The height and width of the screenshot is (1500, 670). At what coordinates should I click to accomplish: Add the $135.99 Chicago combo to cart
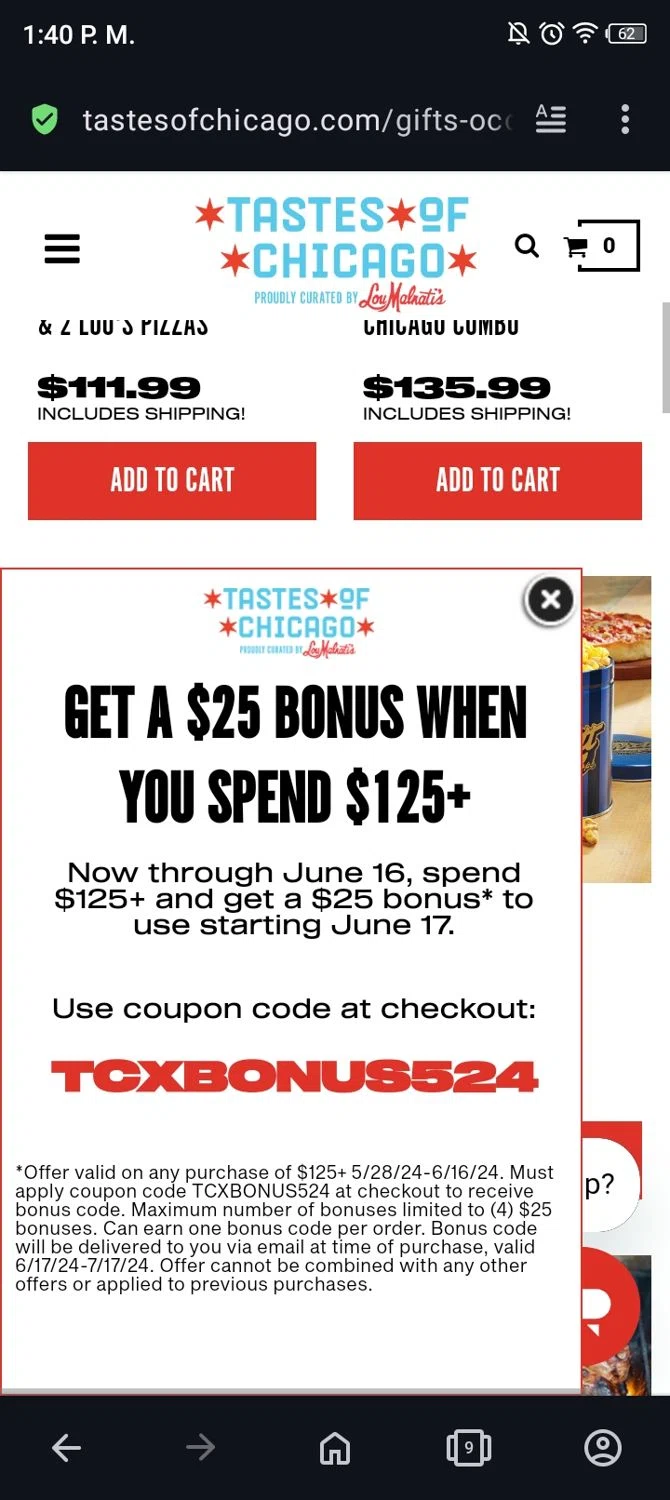point(497,481)
